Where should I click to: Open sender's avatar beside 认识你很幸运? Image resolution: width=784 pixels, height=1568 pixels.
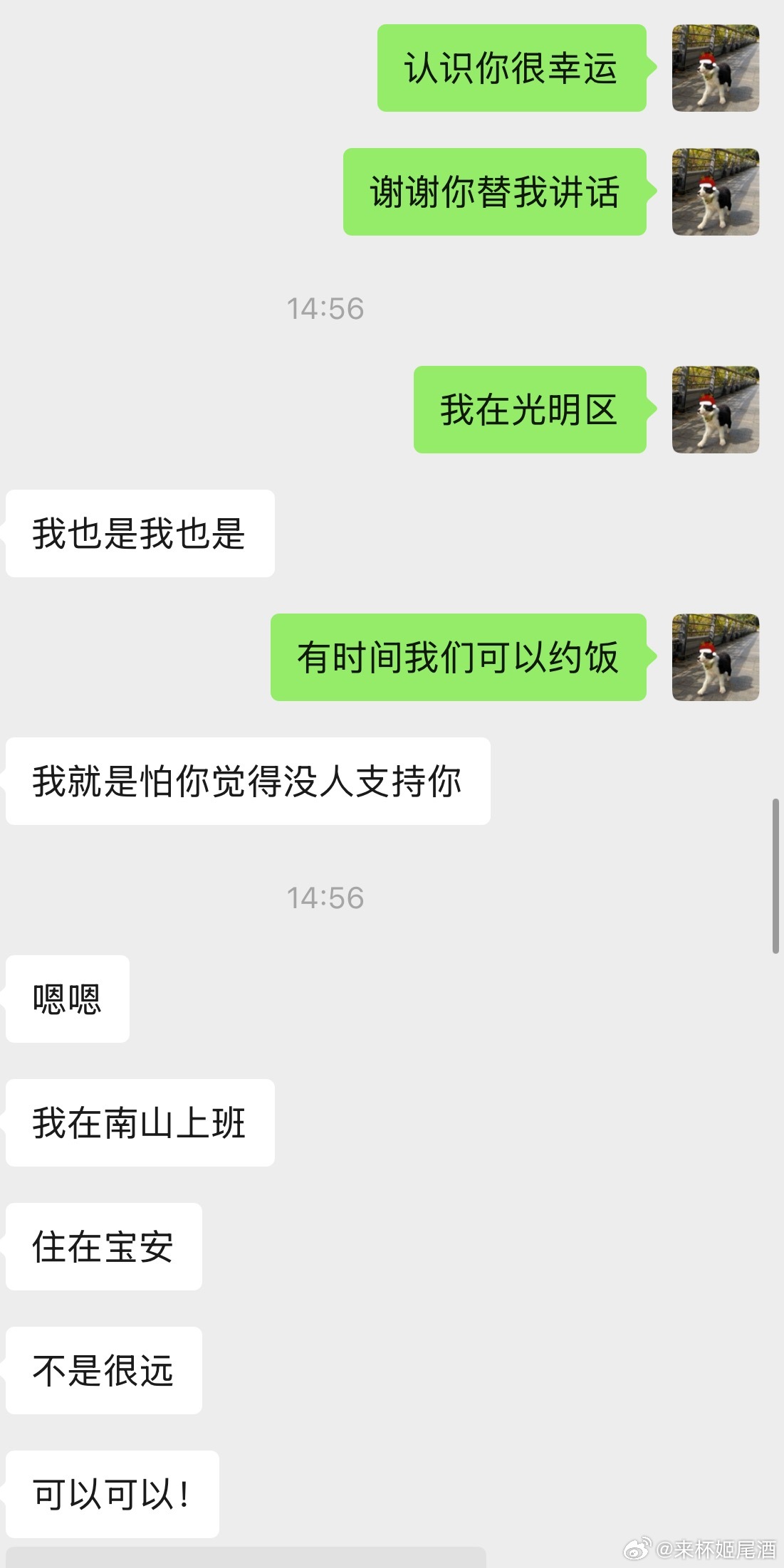pyautogui.click(x=715, y=68)
